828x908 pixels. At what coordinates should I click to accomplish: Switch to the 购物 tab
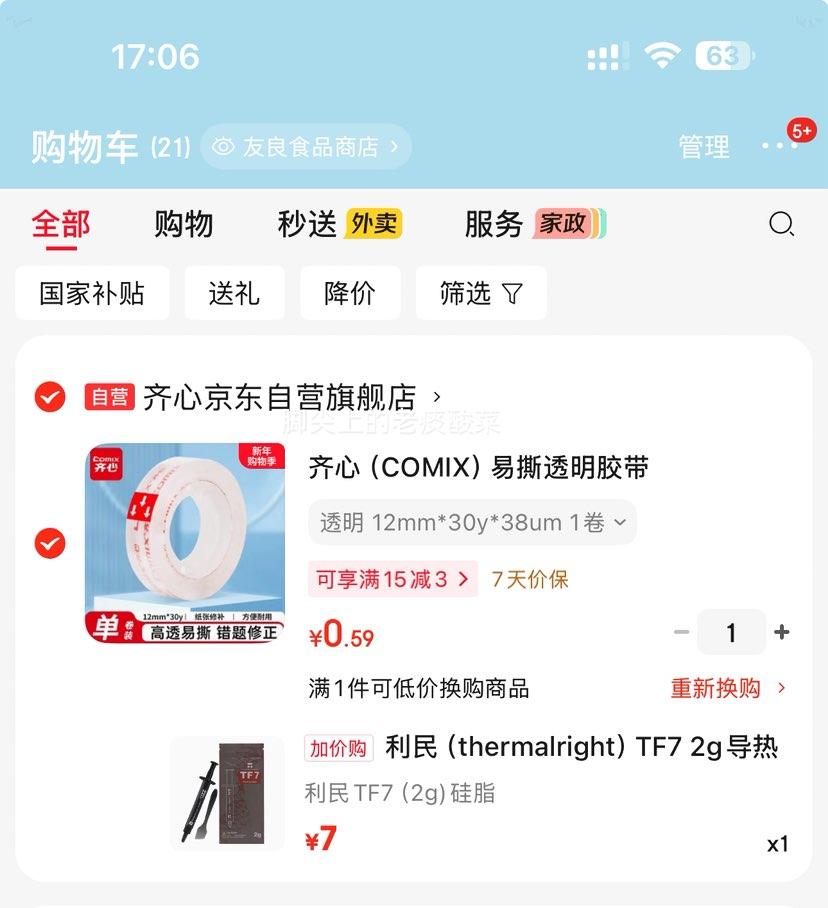183,224
